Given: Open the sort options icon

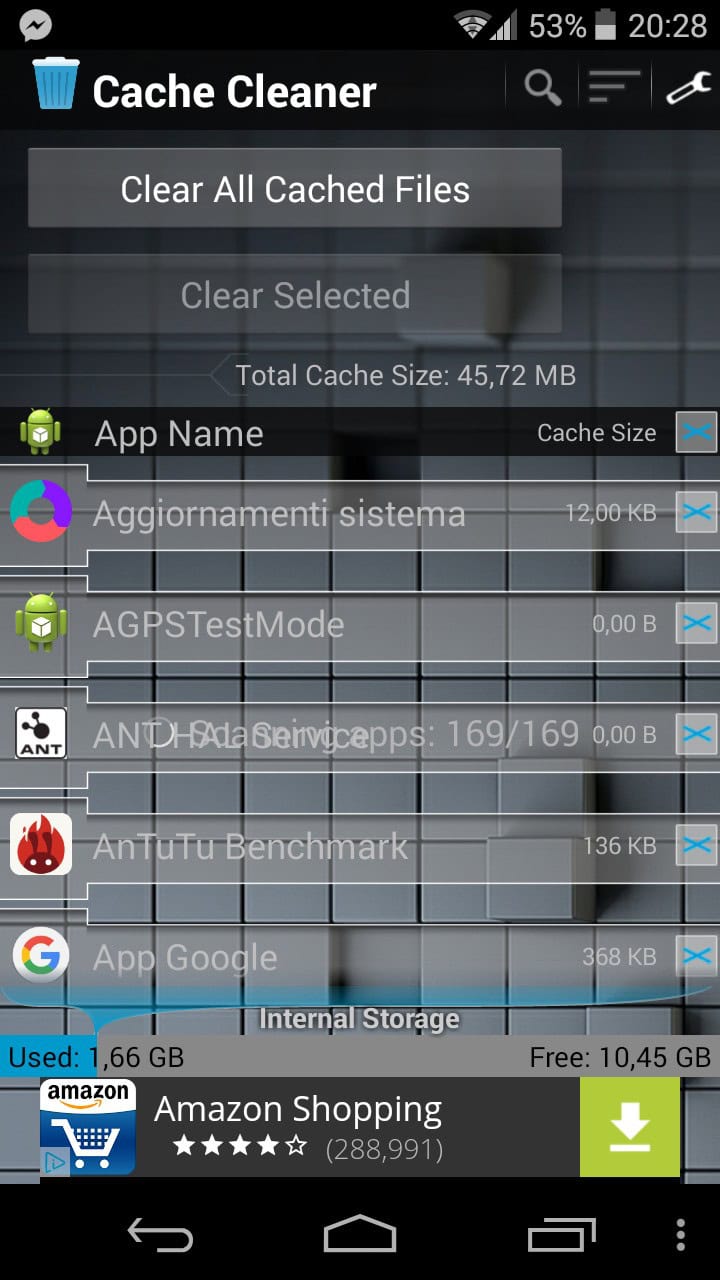Looking at the screenshot, I should tap(614, 89).
